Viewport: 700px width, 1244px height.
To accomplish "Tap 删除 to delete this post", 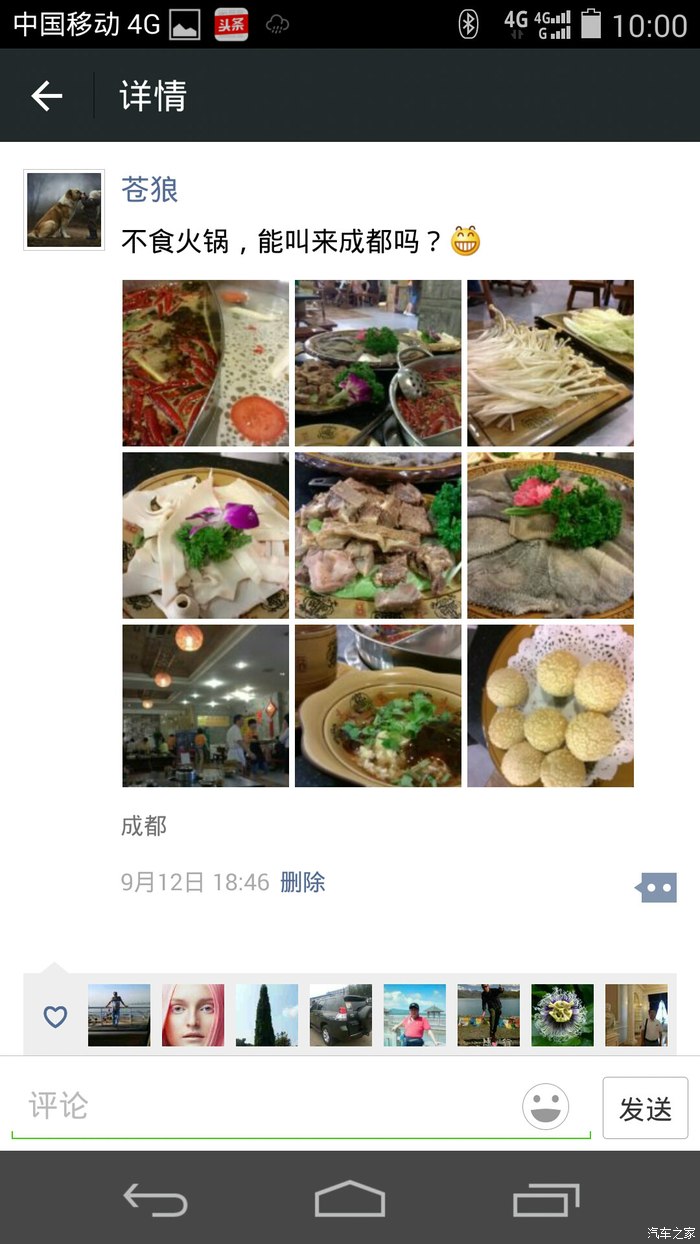I will 303,882.
